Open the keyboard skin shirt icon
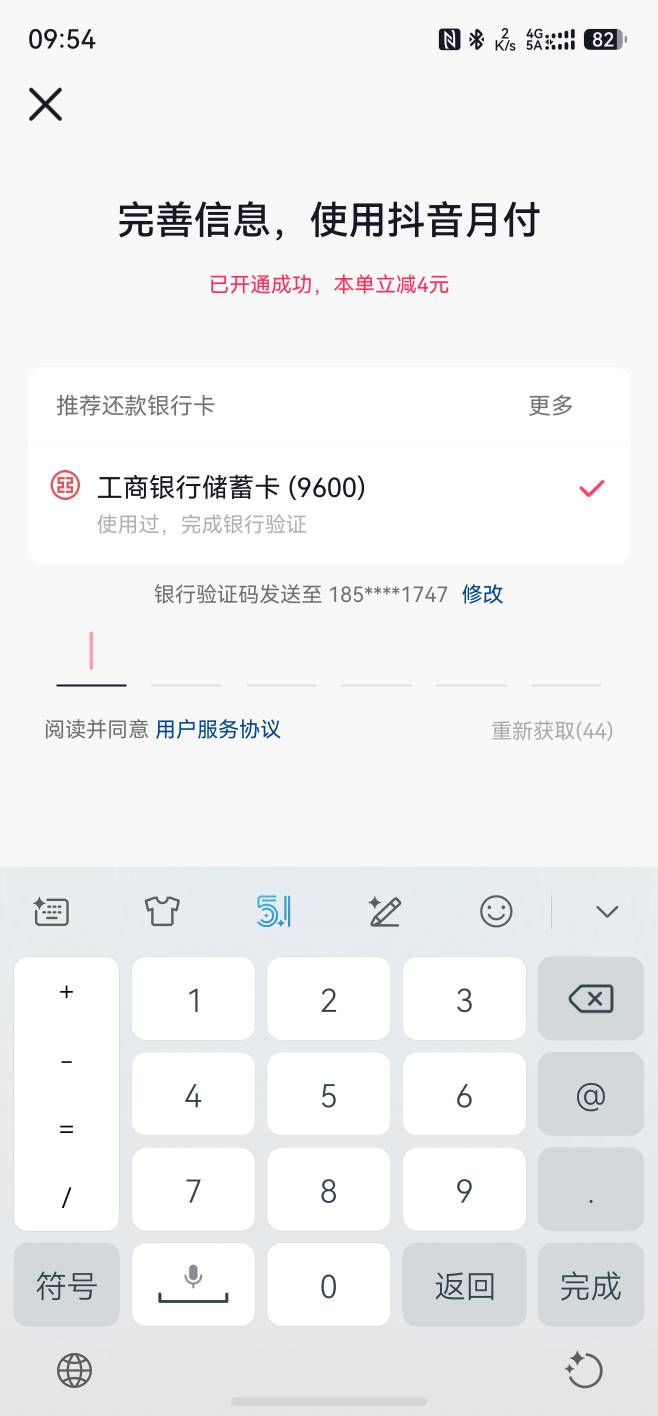This screenshot has width=658, height=1416. [162, 911]
